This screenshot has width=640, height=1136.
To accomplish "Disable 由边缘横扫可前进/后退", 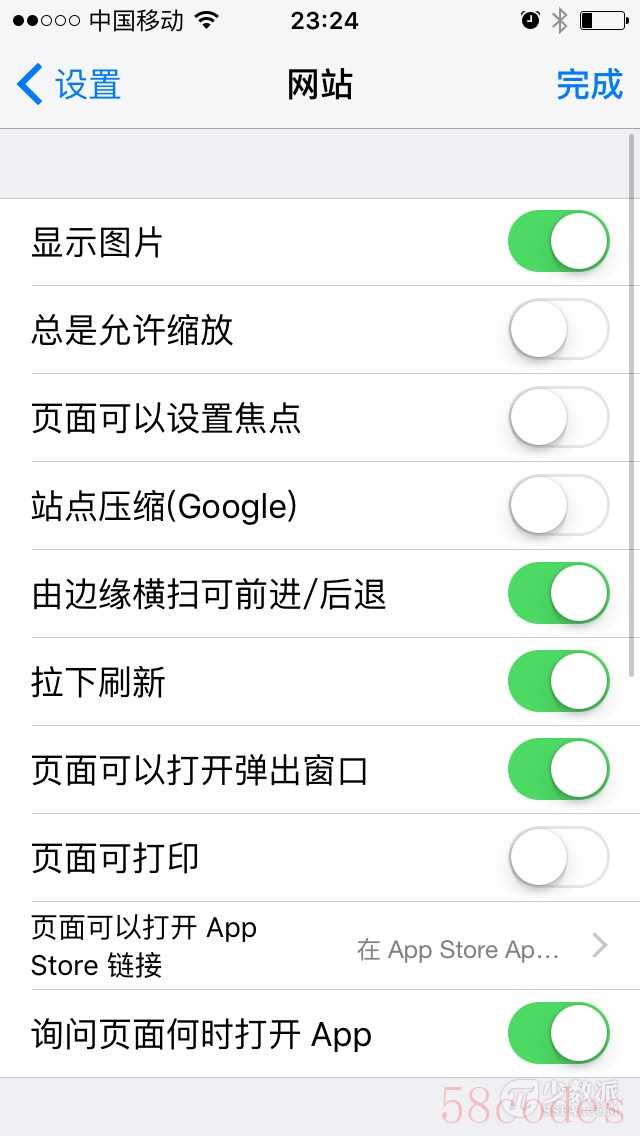I will [558, 594].
